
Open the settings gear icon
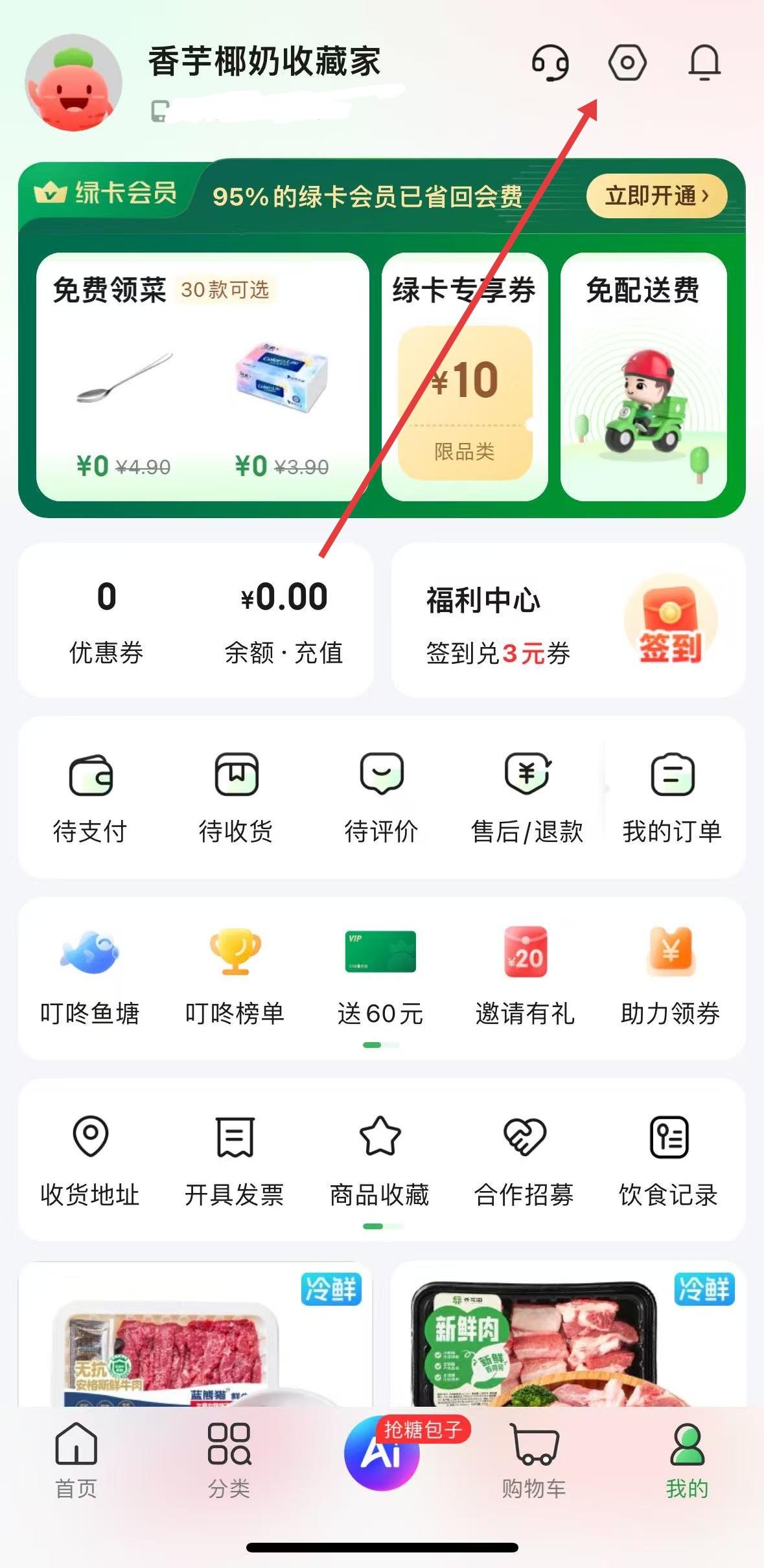(627, 63)
